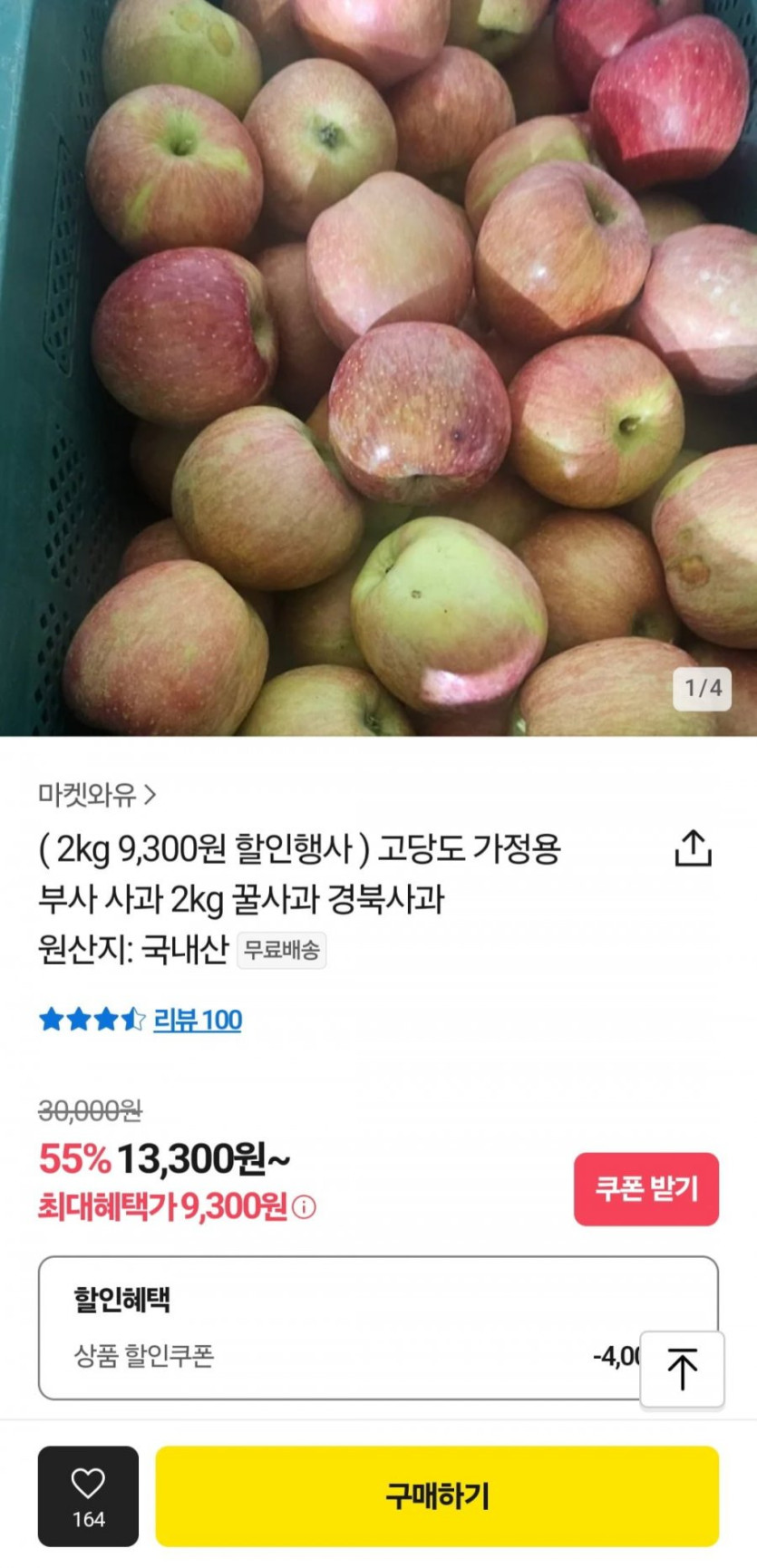Tap the 쿠폰 받기 coupon button

[645, 1189]
